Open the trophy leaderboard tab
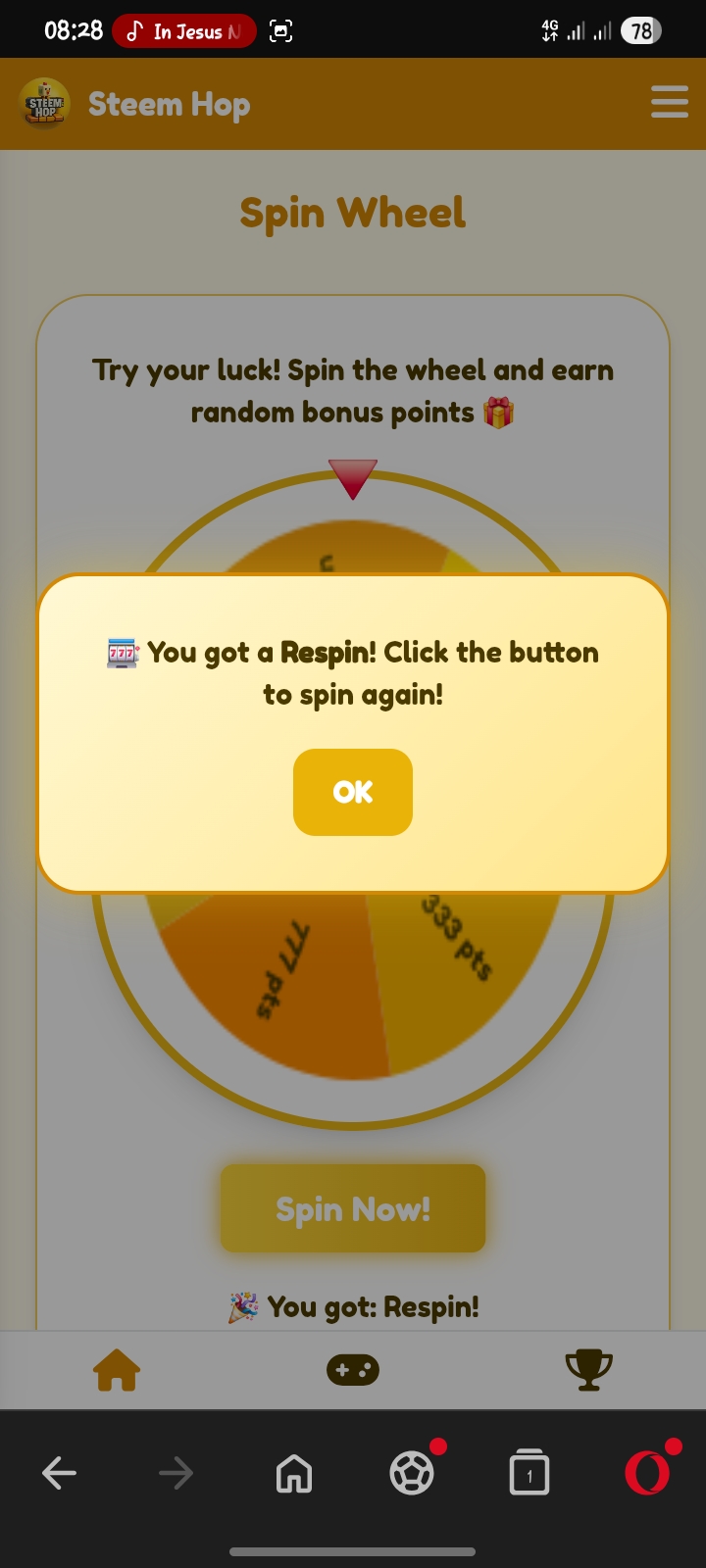The width and height of the screenshot is (706, 1568). click(589, 1369)
